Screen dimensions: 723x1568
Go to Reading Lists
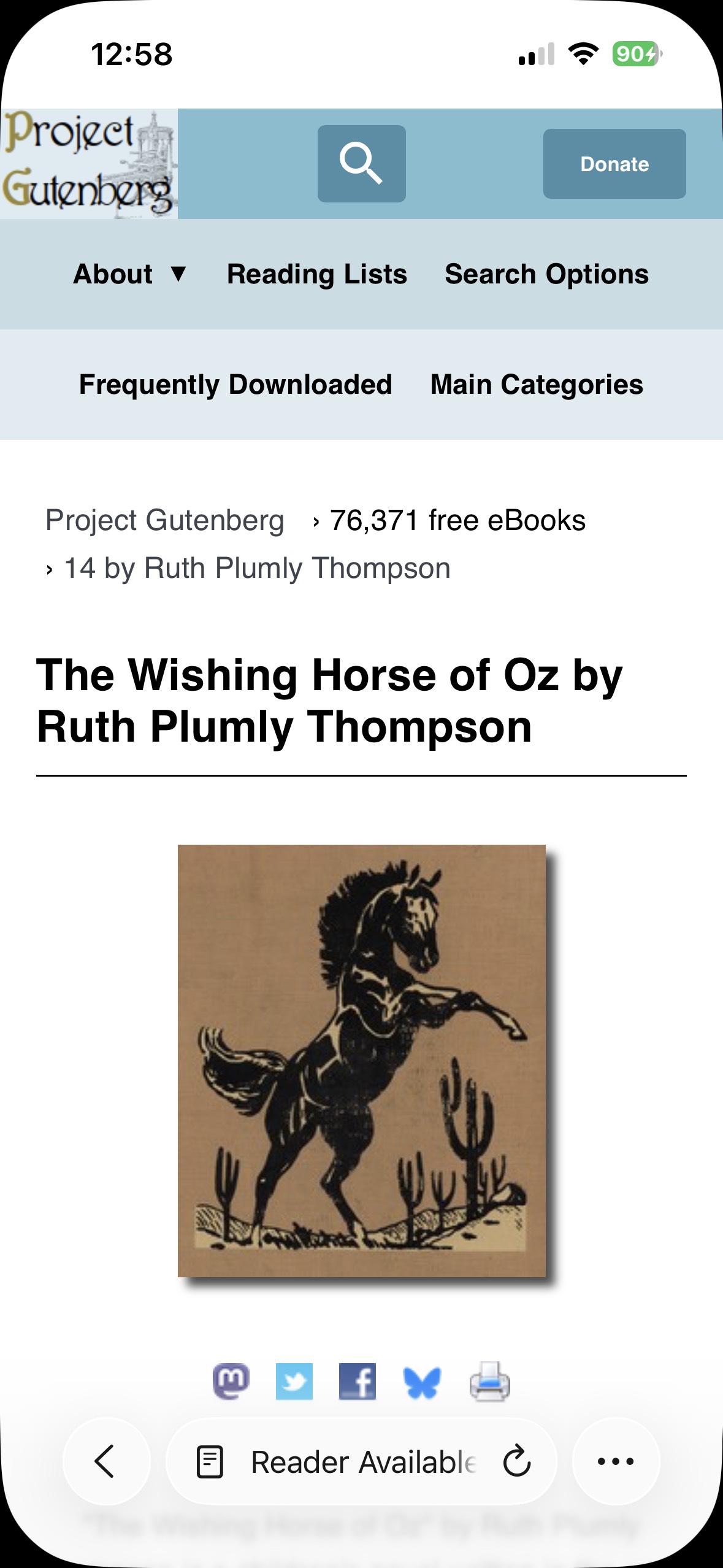(x=317, y=274)
